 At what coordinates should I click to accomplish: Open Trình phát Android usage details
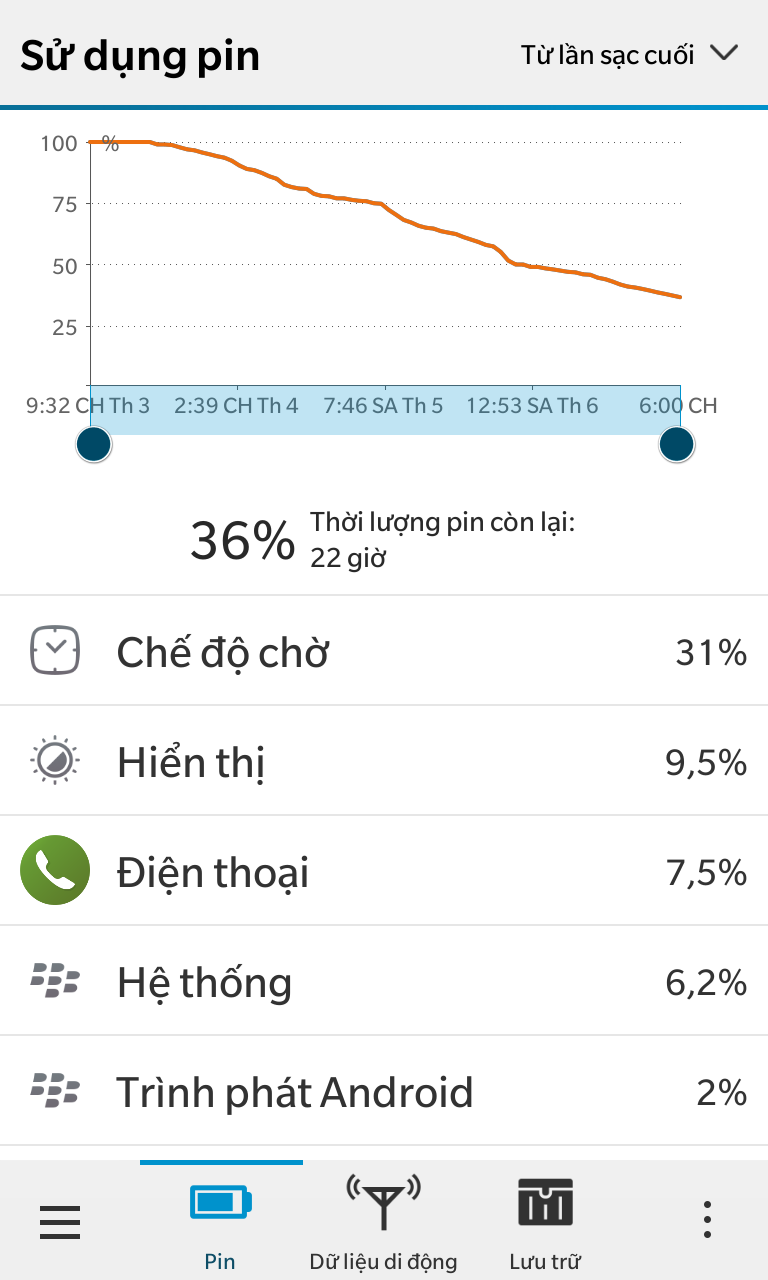384,1091
